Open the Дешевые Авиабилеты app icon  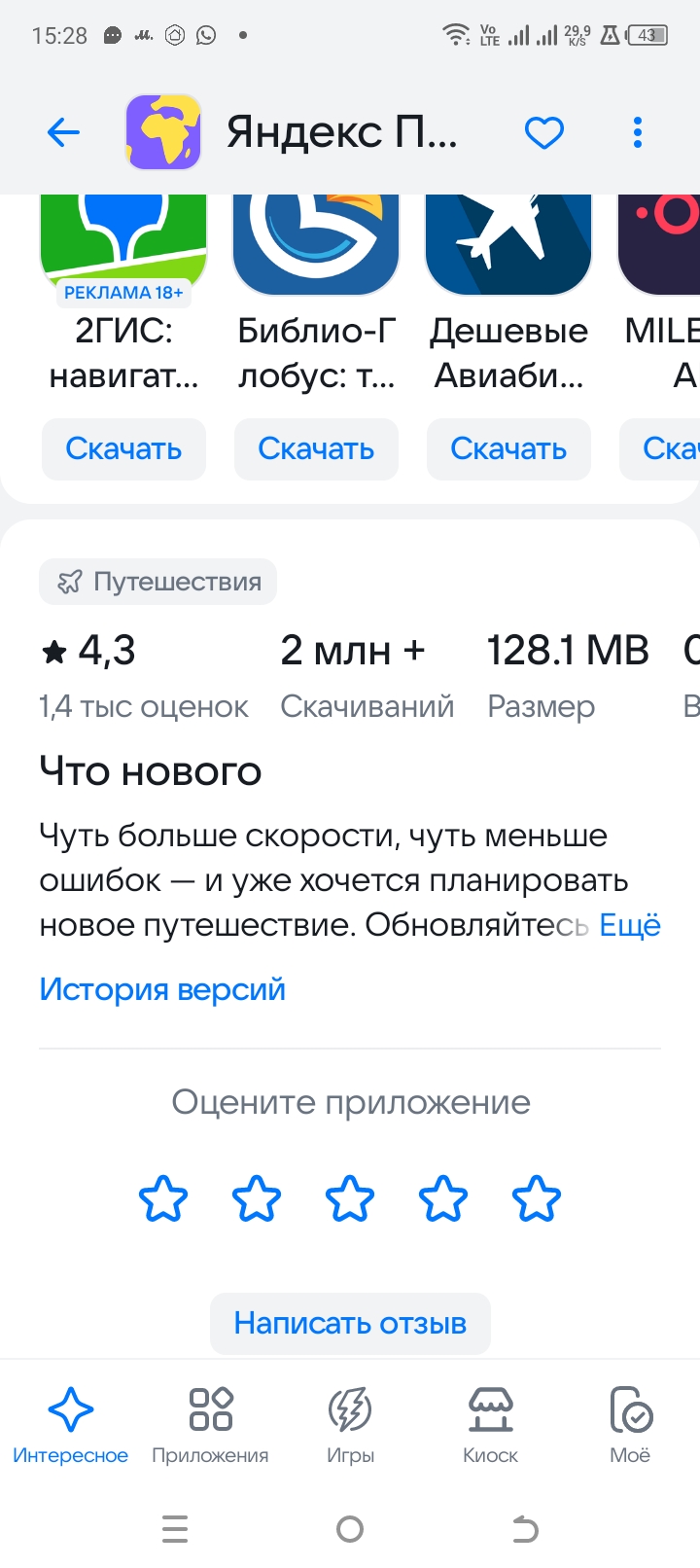[508, 243]
